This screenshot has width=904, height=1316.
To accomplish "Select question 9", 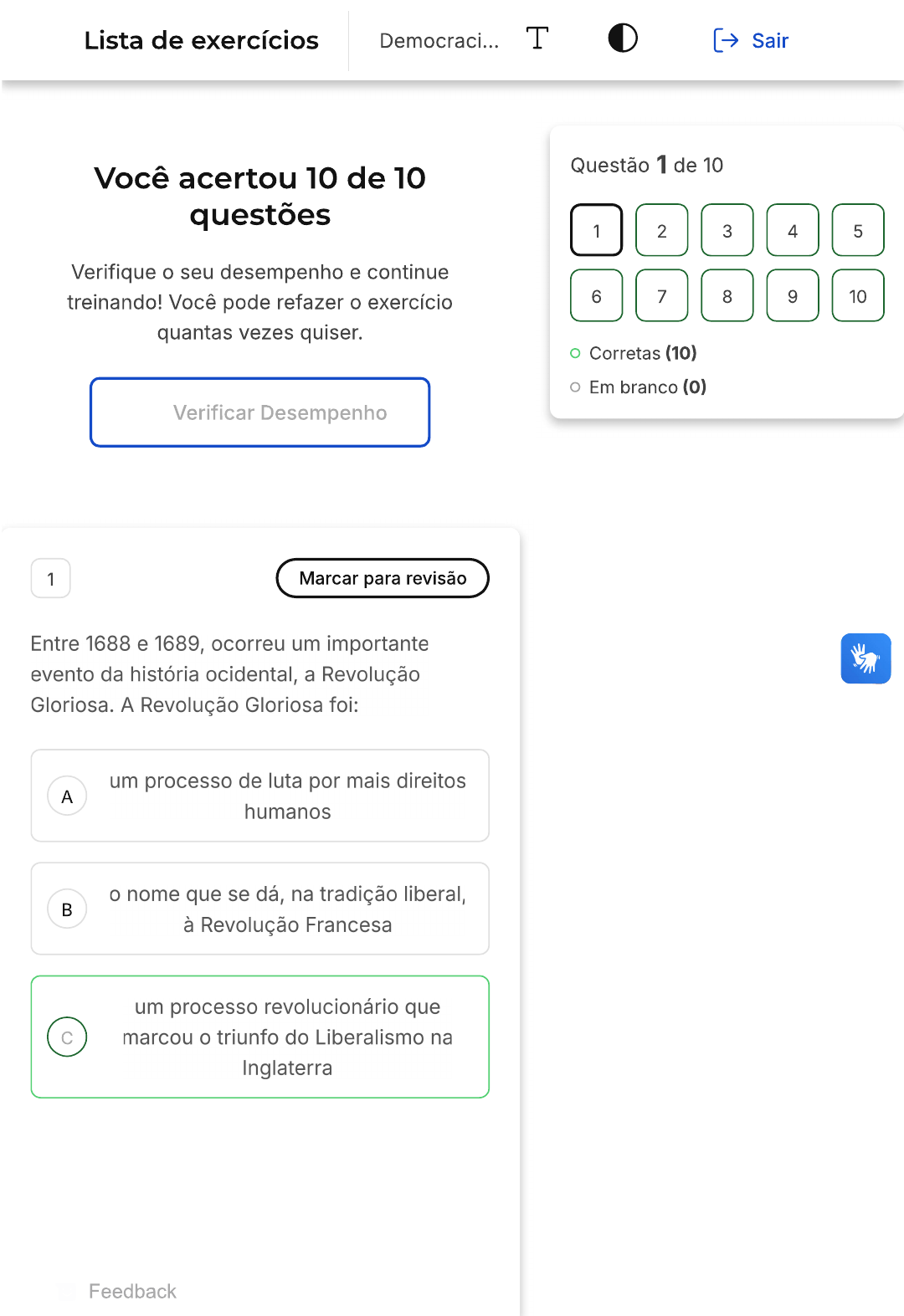I will pyautogui.click(x=792, y=295).
